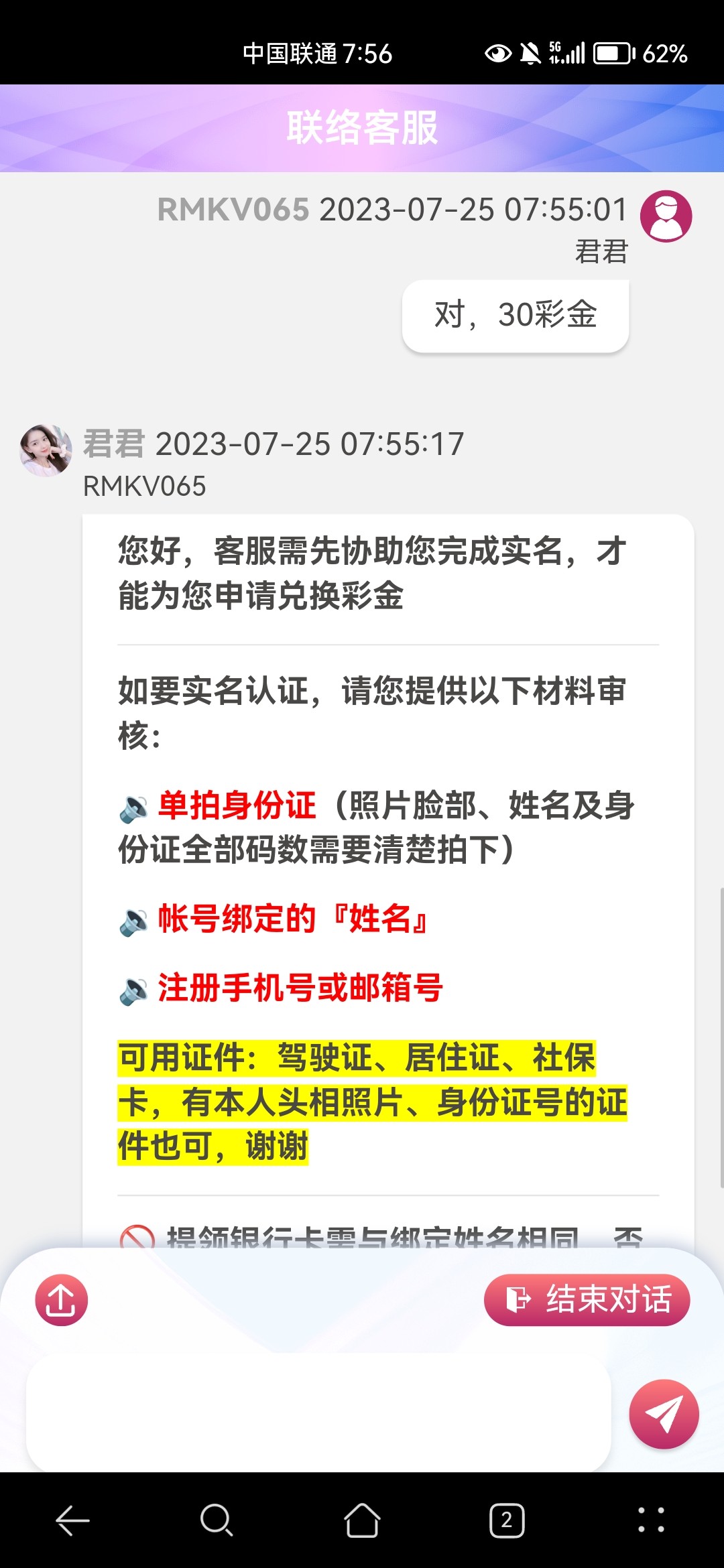This screenshot has height=1568, width=724.
Task: Tap the upload attachment icon
Action: pyautogui.click(x=62, y=1299)
